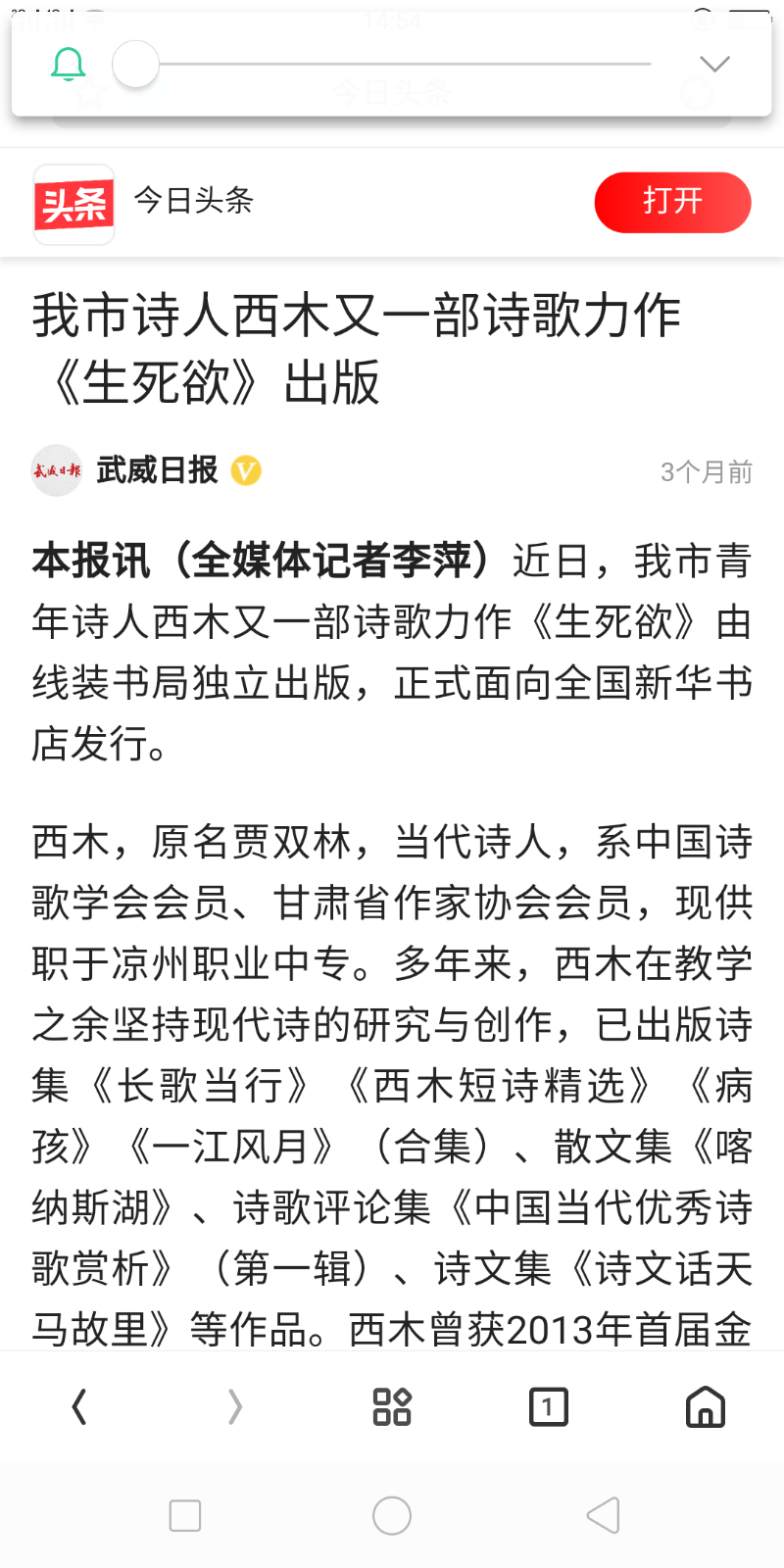Viewport: 784px width, 1568px height.
Task: Tap the system home button
Action: [x=392, y=1515]
